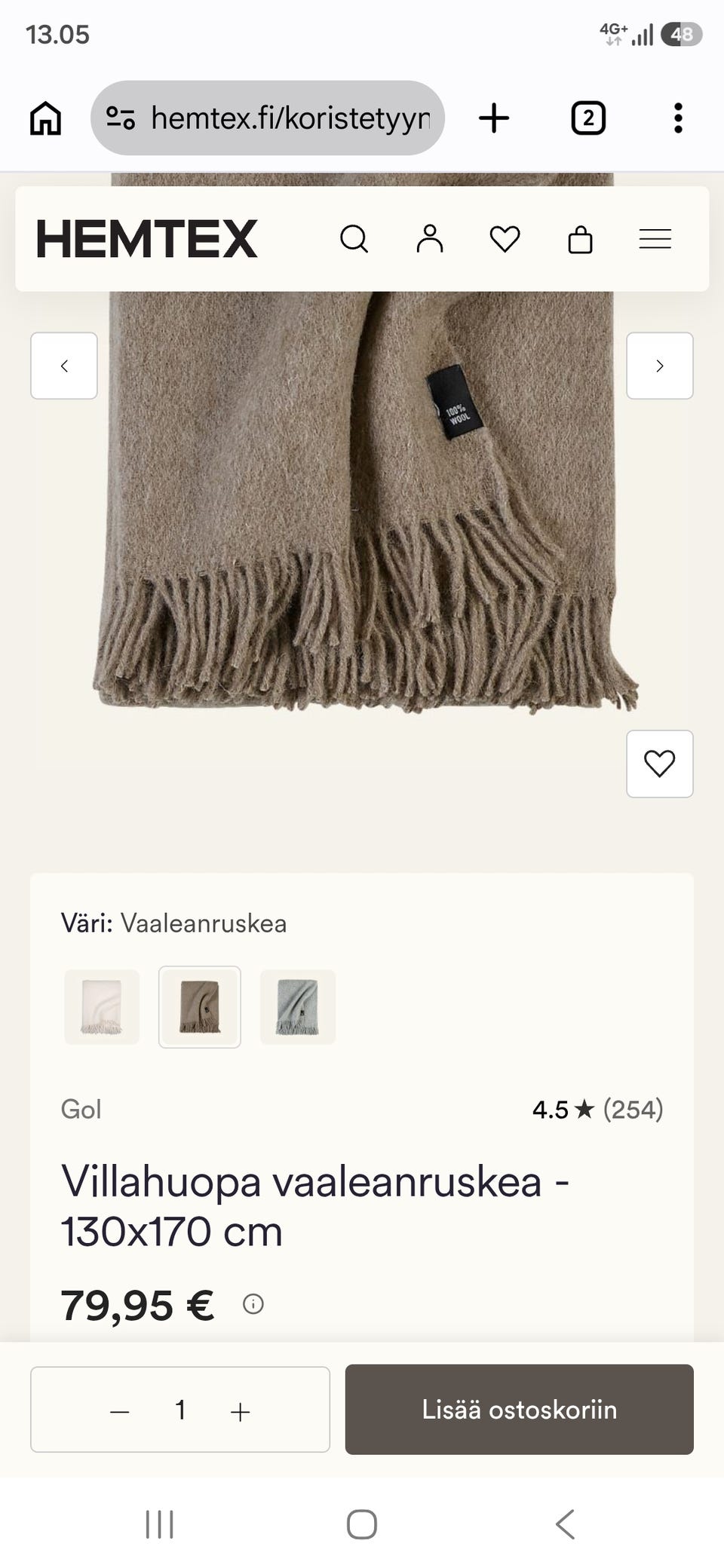Tap Lisää ostoskoriin to add to cart
724x1568 pixels.
click(x=520, y=1409)
